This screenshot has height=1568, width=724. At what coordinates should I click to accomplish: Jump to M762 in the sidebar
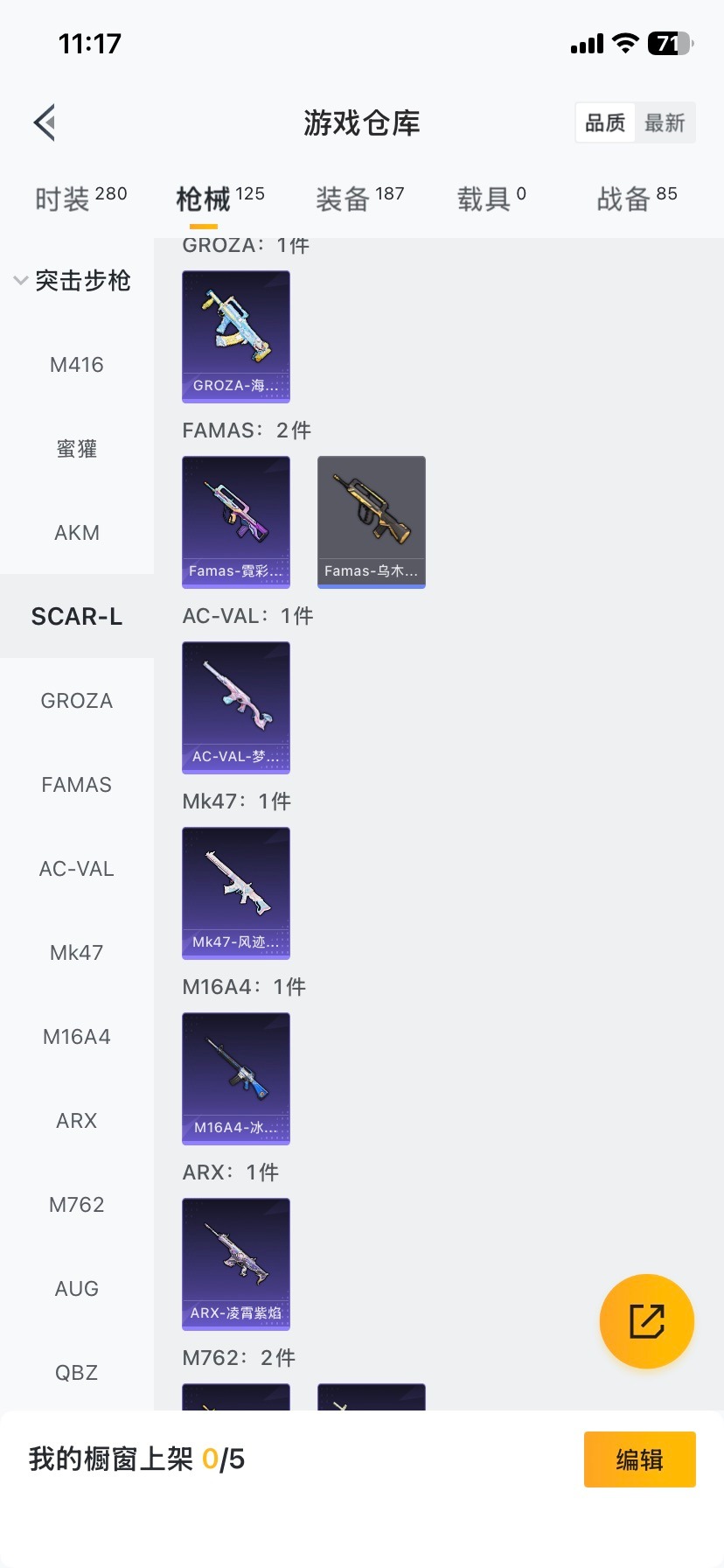pos(77,1205)
